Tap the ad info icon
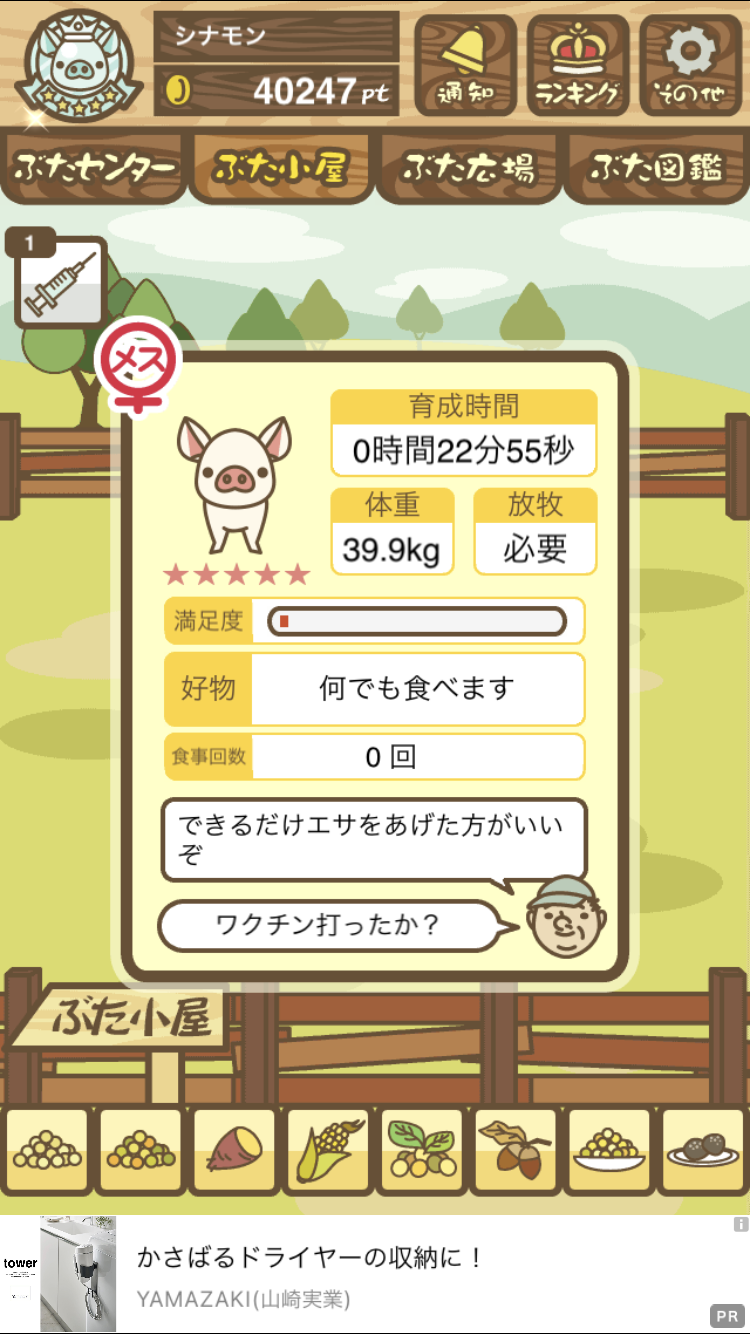Screen dimensions: 750x1334 (740, 1224)
